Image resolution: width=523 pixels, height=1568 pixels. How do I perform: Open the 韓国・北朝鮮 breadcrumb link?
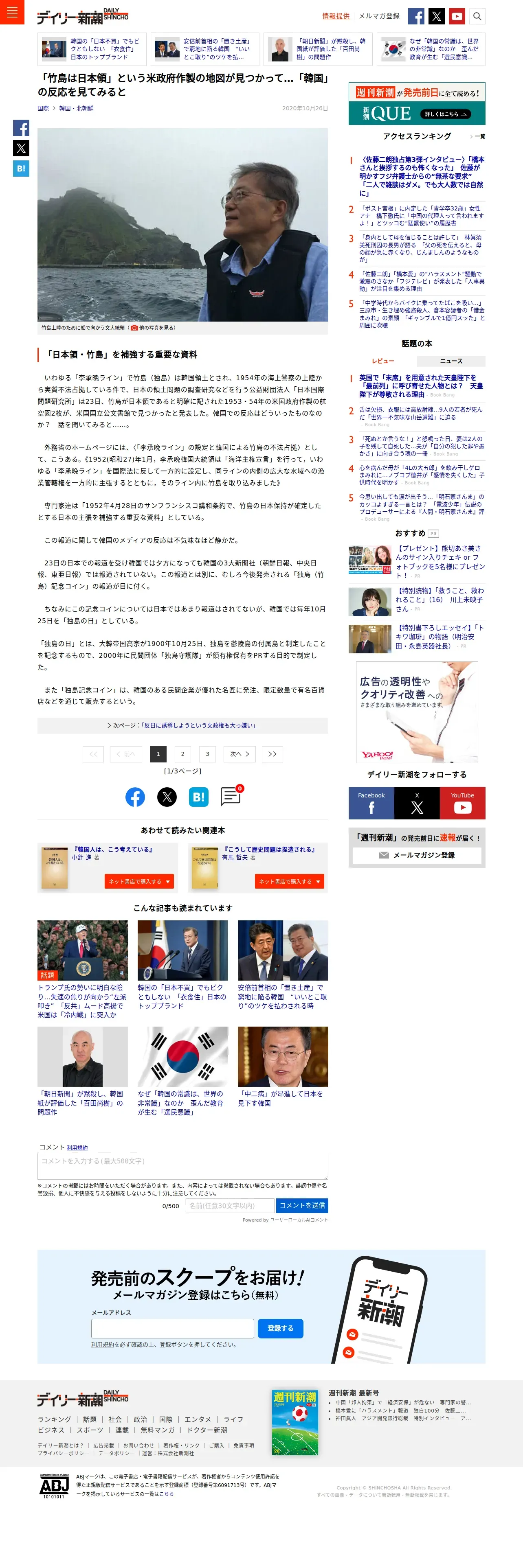click(x=76, y=108)
